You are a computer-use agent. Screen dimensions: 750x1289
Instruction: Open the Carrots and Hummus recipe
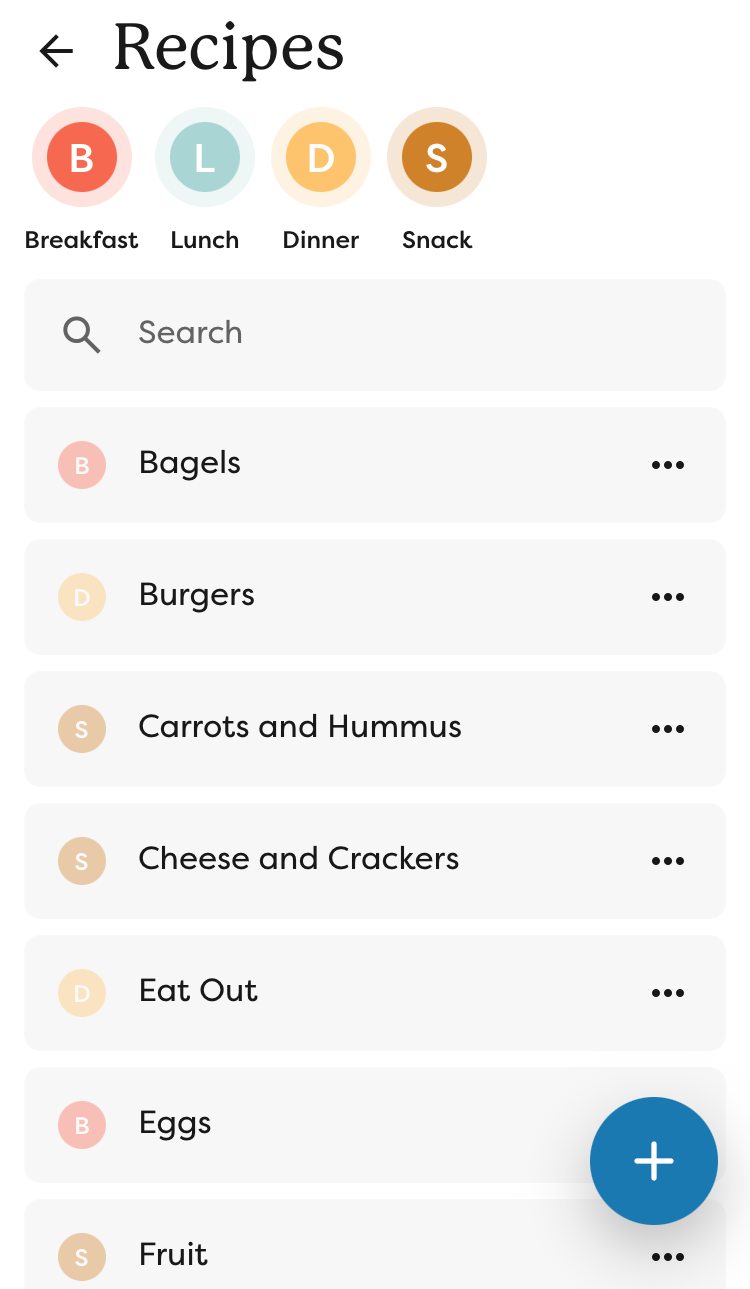click(x=300, y=728)
